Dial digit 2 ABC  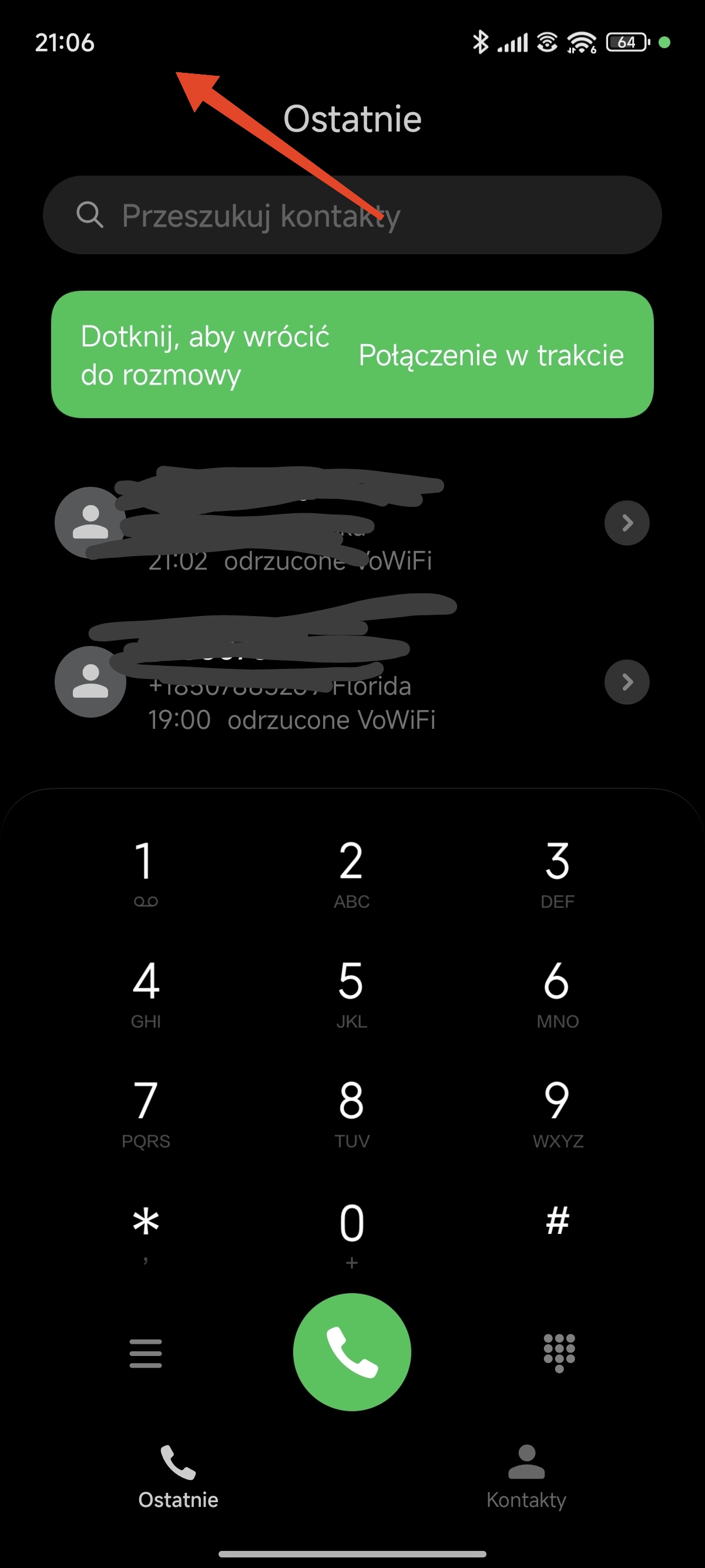pyautogui.click(x=351, y=872)
